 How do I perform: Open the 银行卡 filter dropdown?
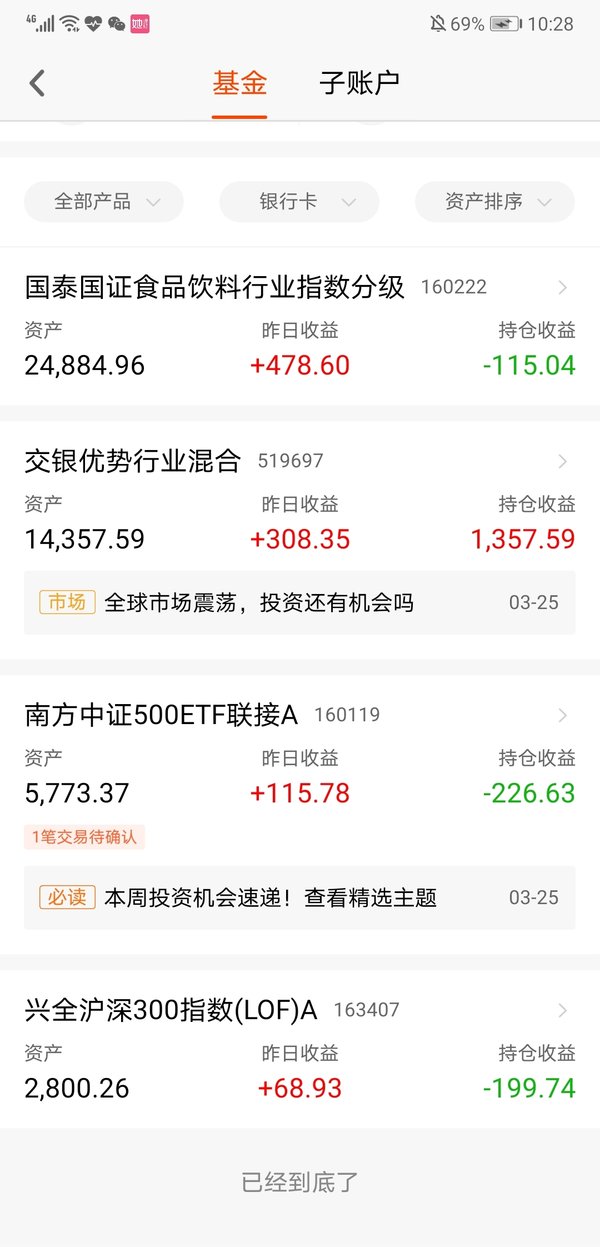click(x=299, y=202)
